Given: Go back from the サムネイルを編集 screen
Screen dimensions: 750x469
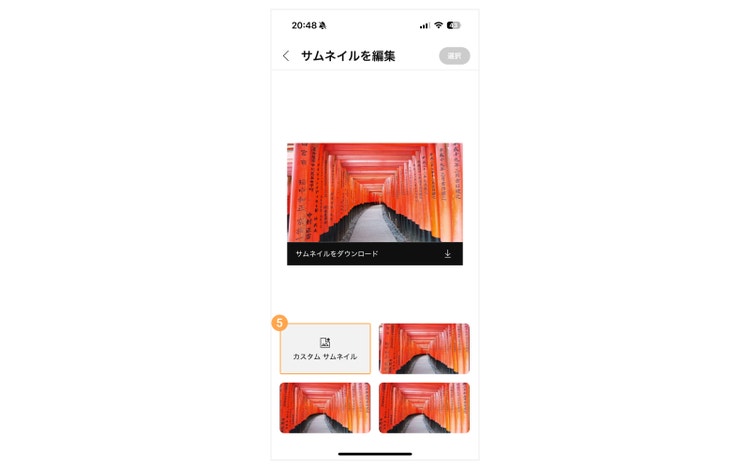Looking at the screenshot, I should (x=286, y=56).
